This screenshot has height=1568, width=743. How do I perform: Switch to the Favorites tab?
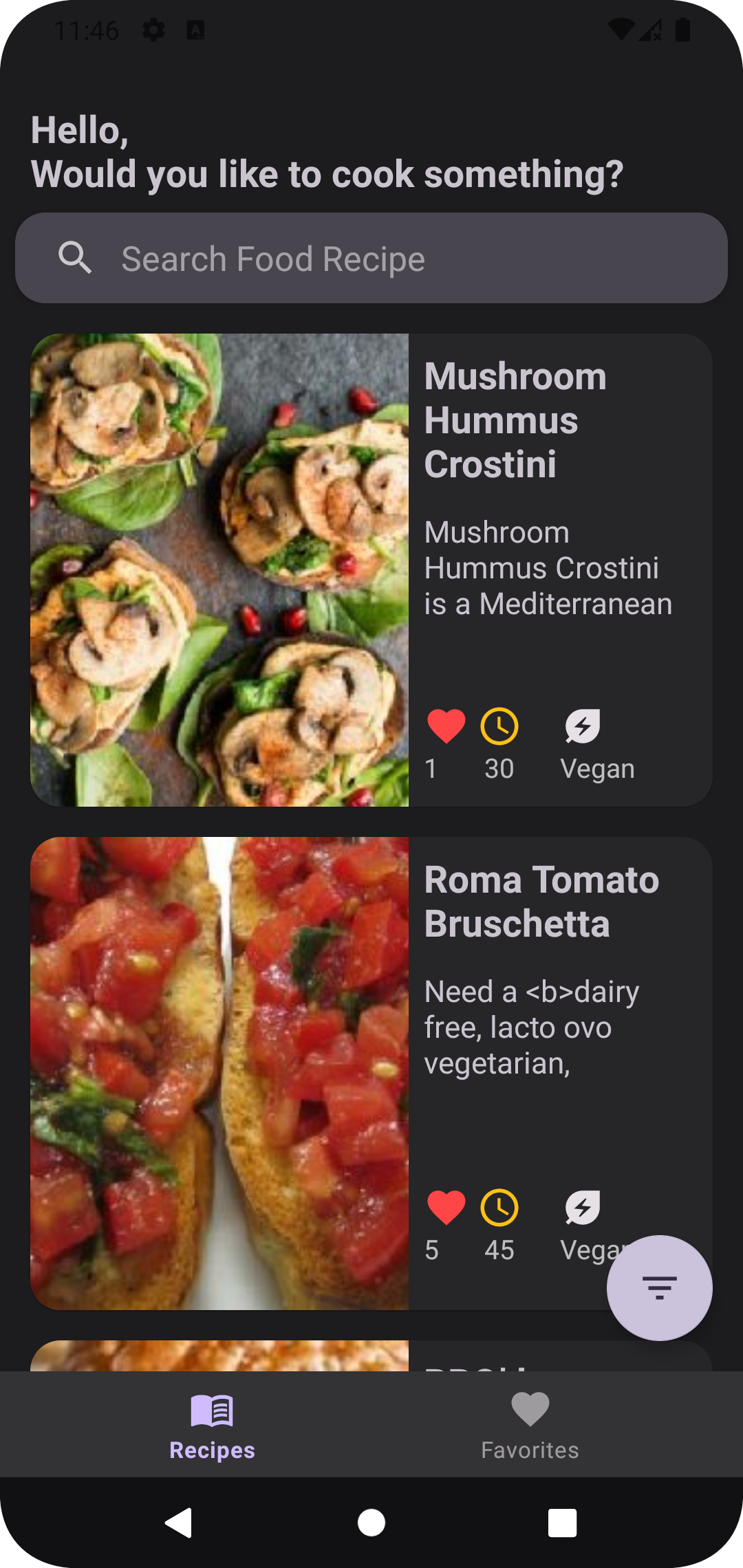tap(530, 1425)
